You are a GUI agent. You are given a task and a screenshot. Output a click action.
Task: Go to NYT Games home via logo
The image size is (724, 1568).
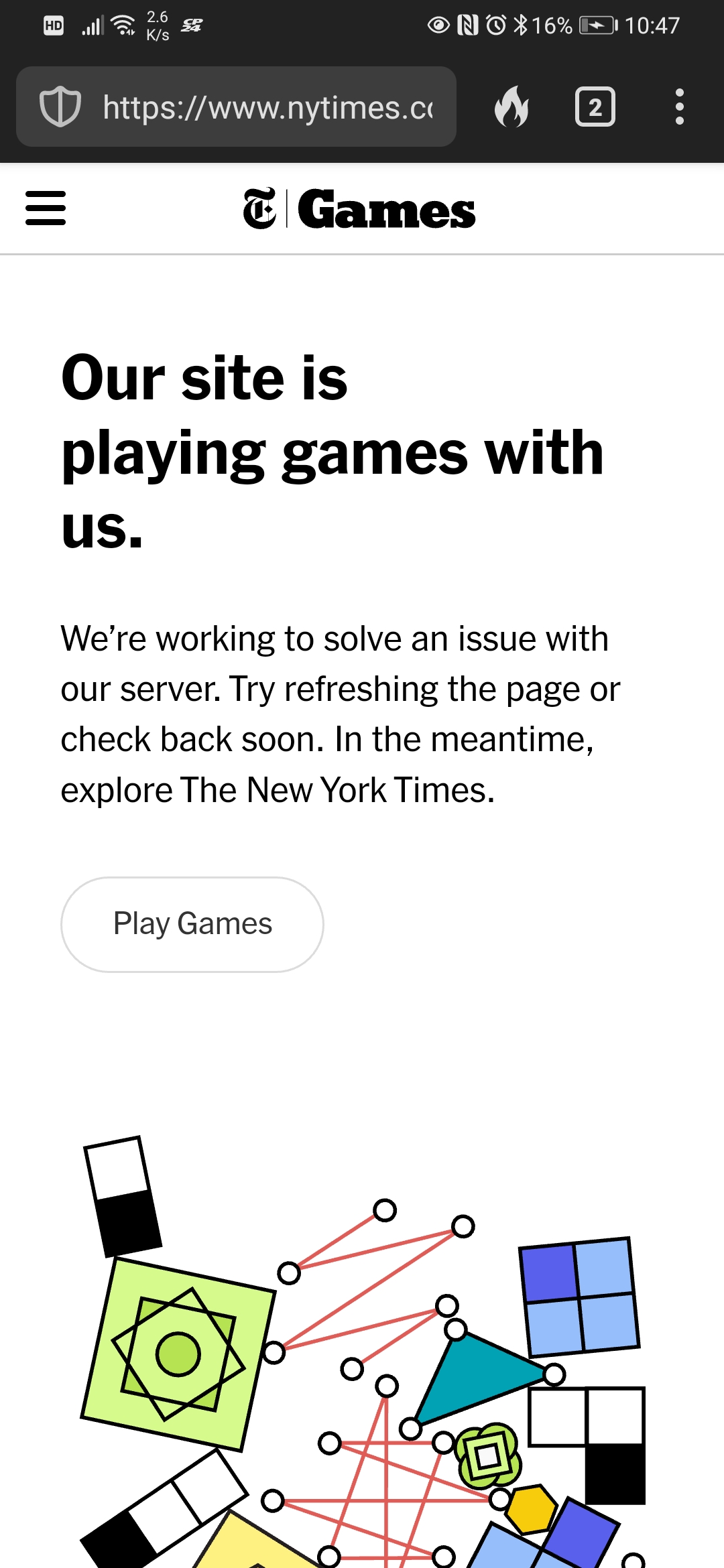pos(359,209)
